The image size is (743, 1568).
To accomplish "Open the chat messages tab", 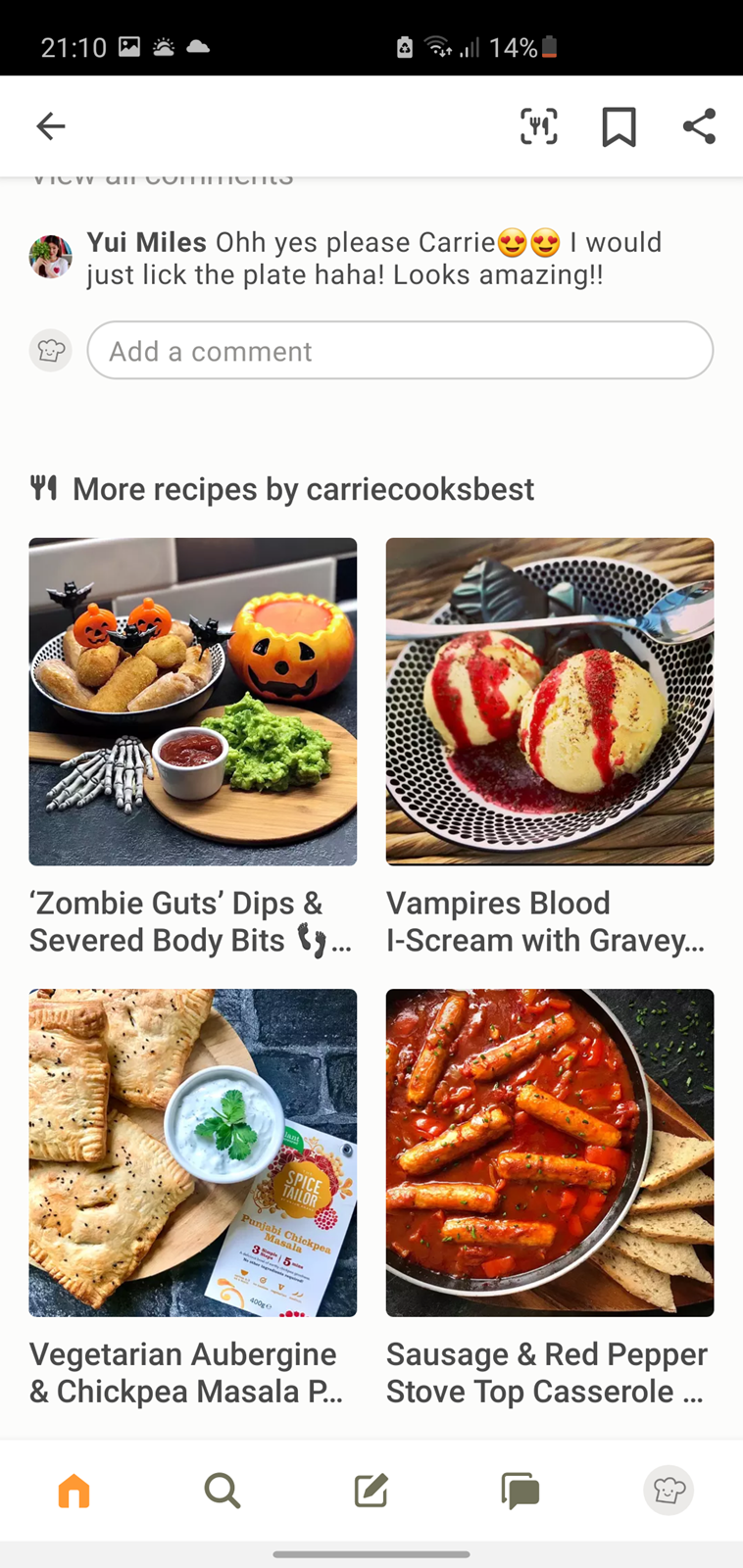I will (520, 1491).
